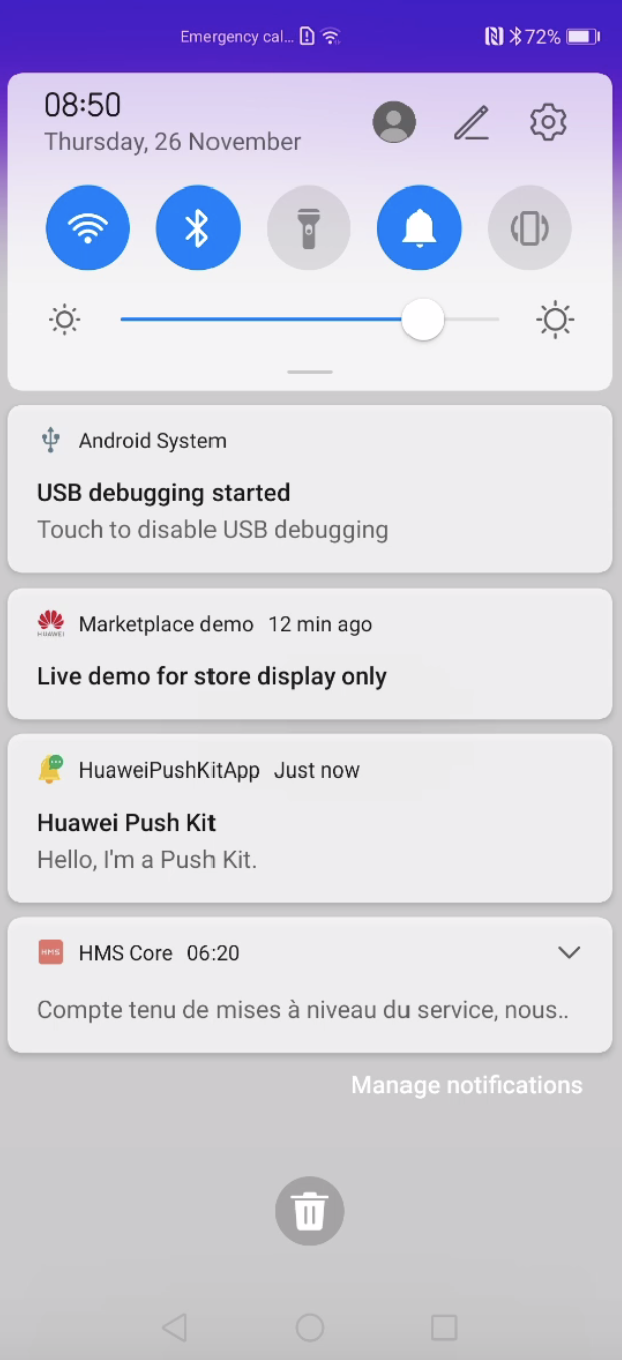The height and width of the screenshot is (1360, 622).
Task: Expand the quick settings panel handle
Action: click(310, 372)
